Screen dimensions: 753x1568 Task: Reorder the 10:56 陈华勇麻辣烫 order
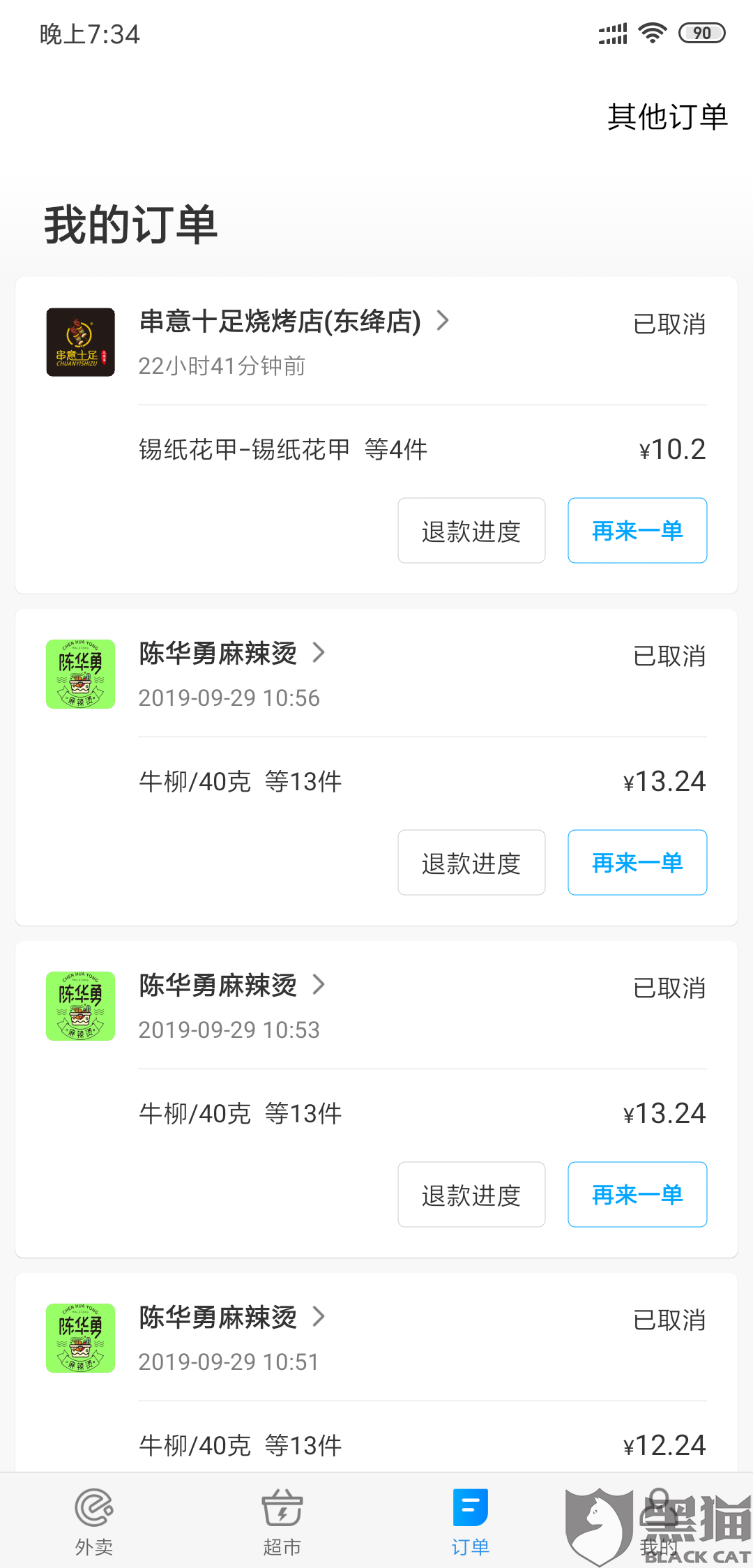point(637,863)
